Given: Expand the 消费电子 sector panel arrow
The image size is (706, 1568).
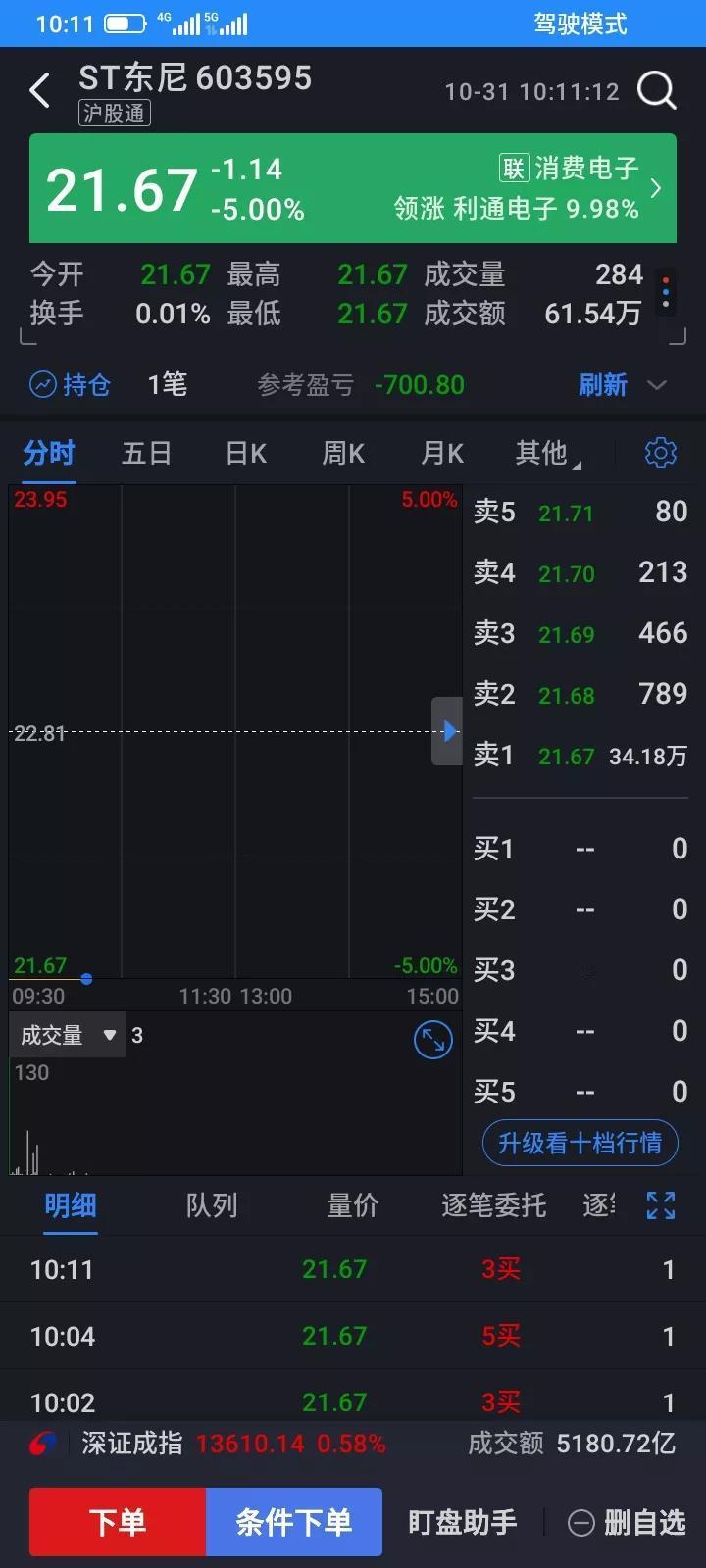Looking at the screenshot, I should [657, 188].
